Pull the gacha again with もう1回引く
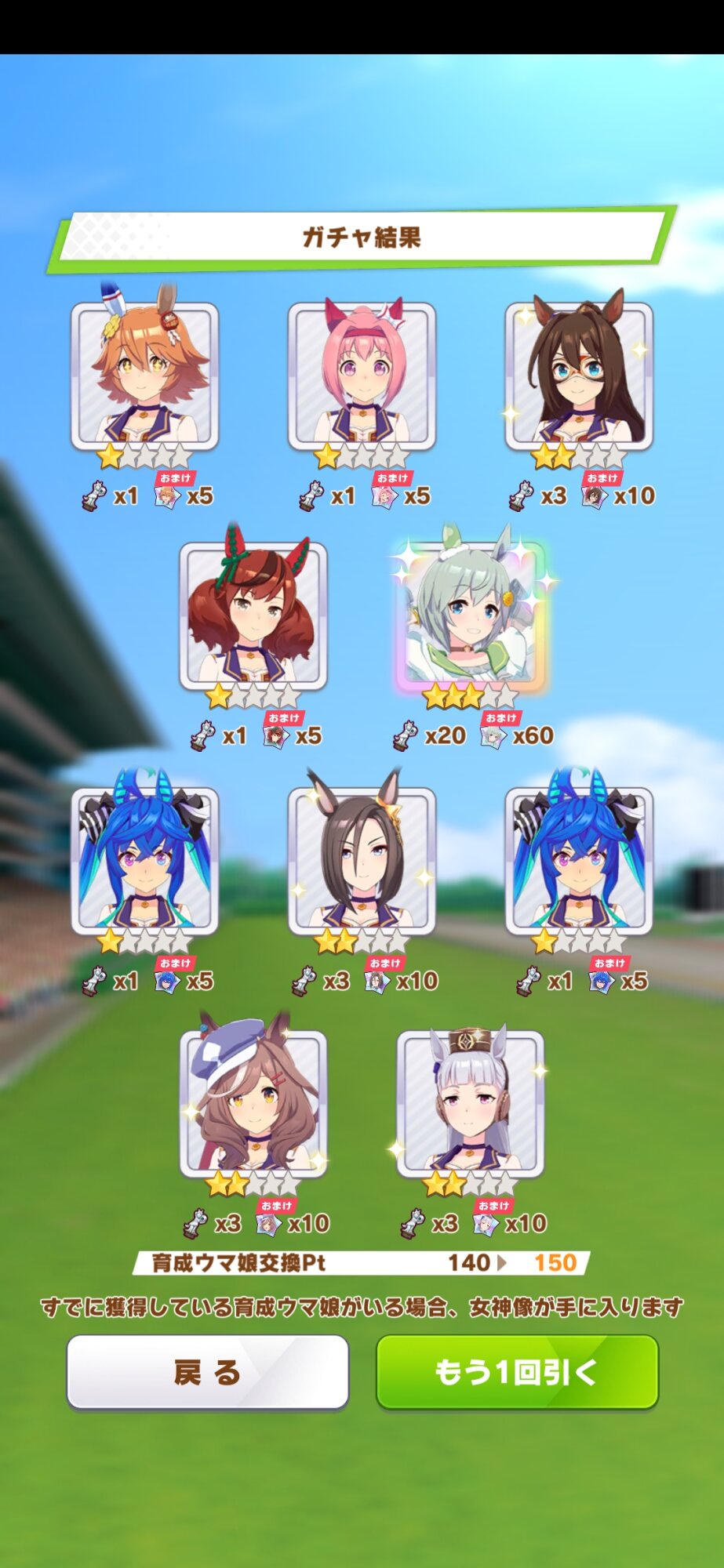Screen dimensions: 724x1568 click(517, 1372)
